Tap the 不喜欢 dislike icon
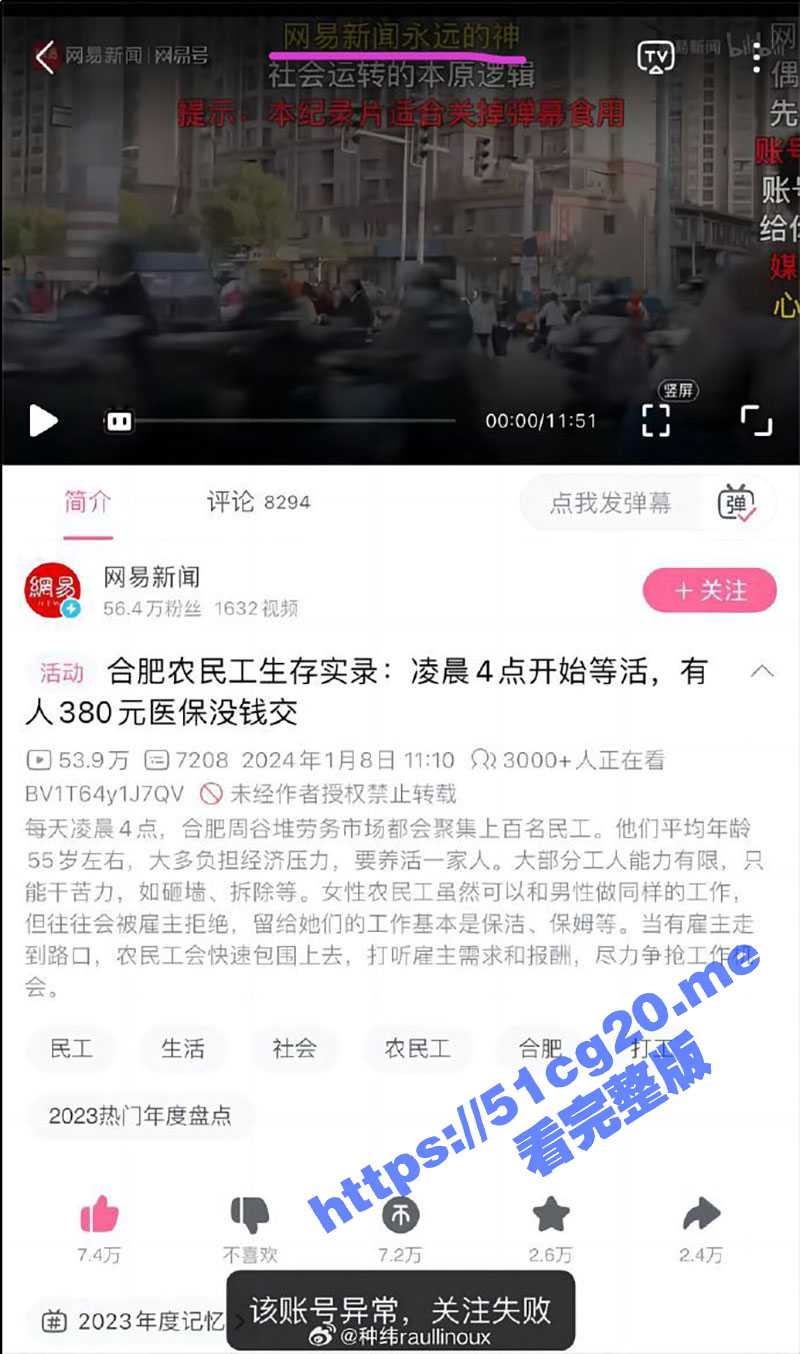800x1354 pixels. point(250,1215)
